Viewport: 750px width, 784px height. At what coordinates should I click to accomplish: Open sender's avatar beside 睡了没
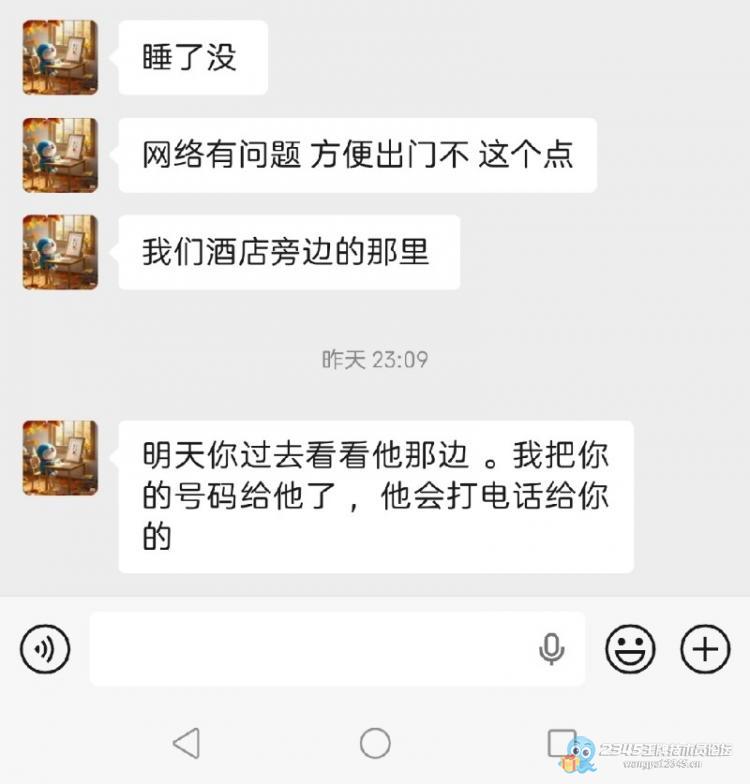coord(60,57)
